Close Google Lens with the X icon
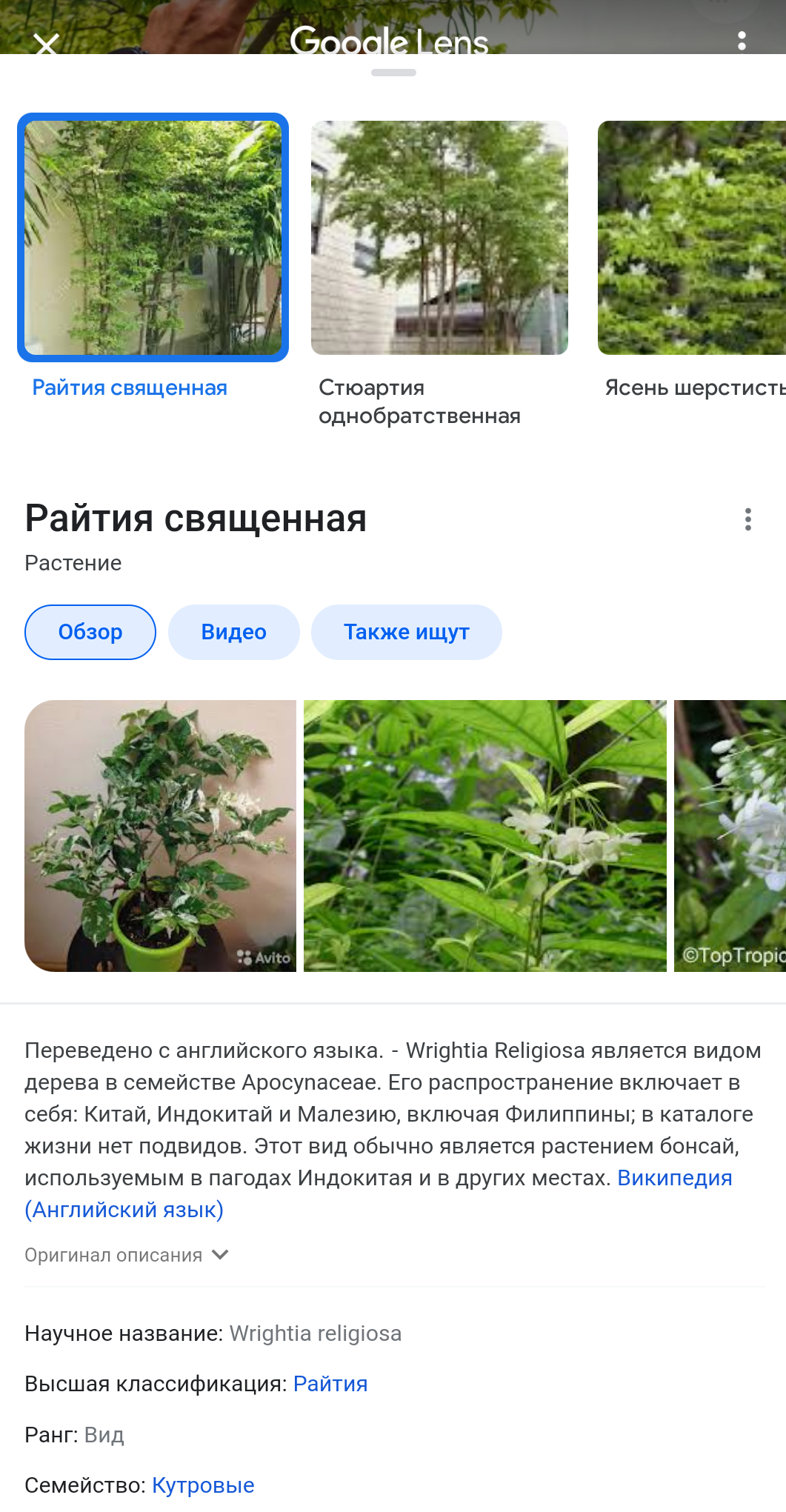786x1512 pixels. pos(46,44)
